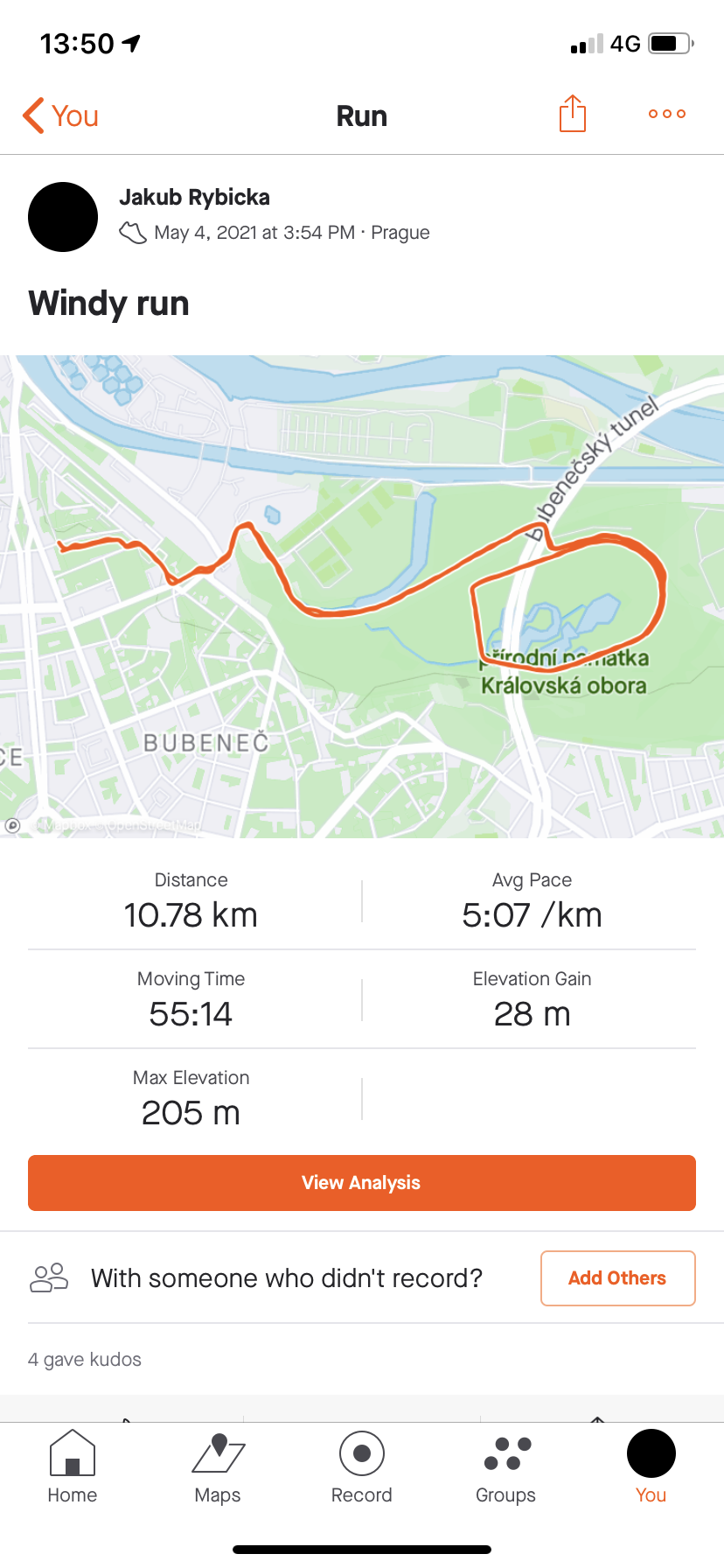View who gave kudos

tap(85, 1359)
